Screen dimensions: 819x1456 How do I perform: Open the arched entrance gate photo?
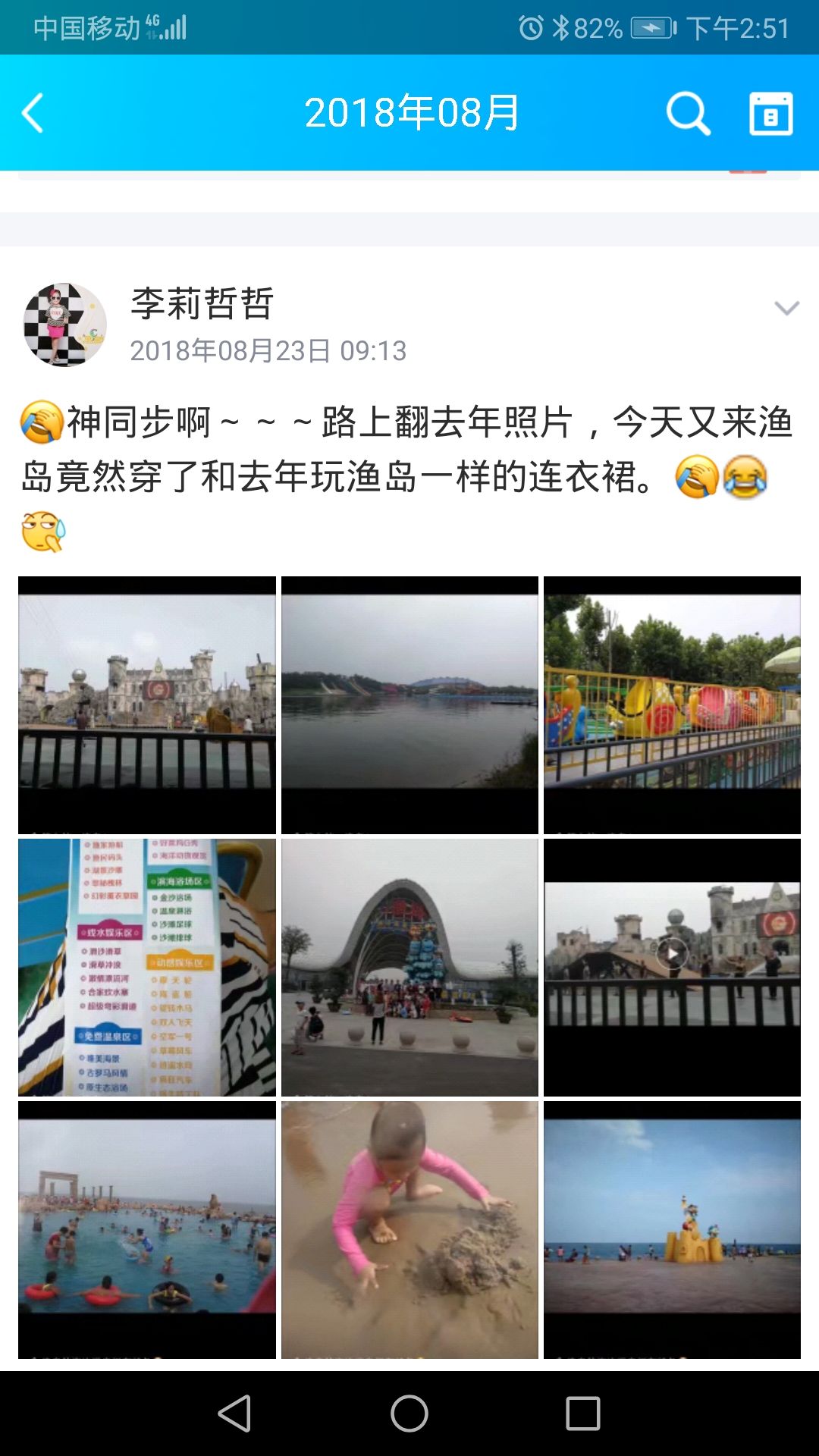pos(409,967)
